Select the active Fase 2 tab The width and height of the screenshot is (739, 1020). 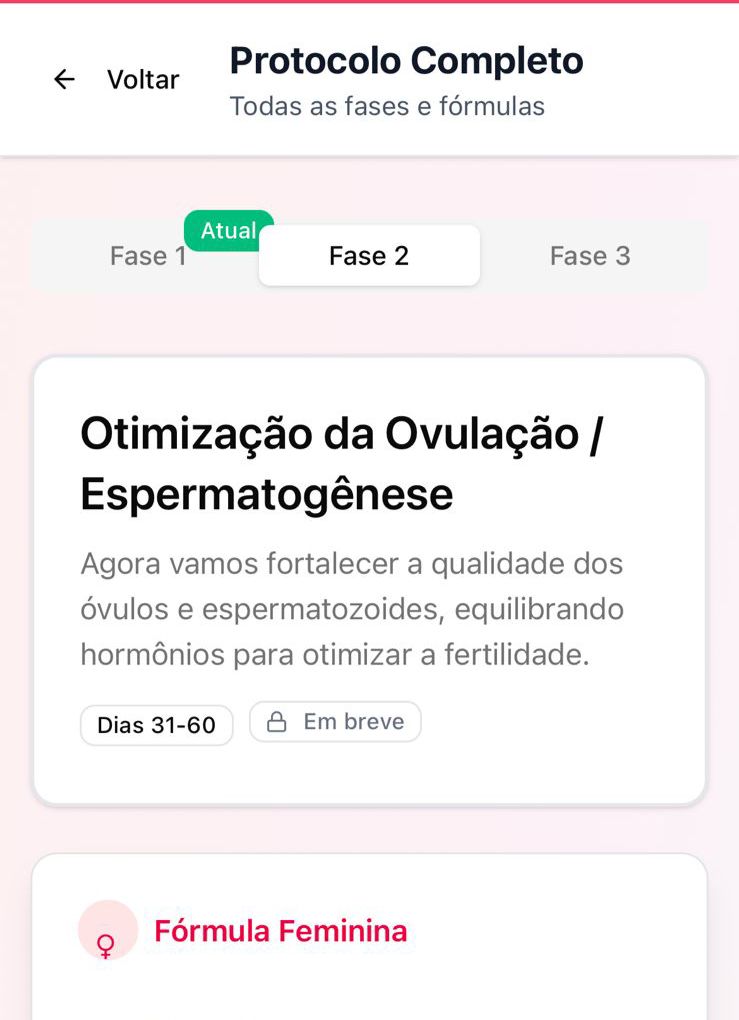pyautogui.click(x=369, y=256)
